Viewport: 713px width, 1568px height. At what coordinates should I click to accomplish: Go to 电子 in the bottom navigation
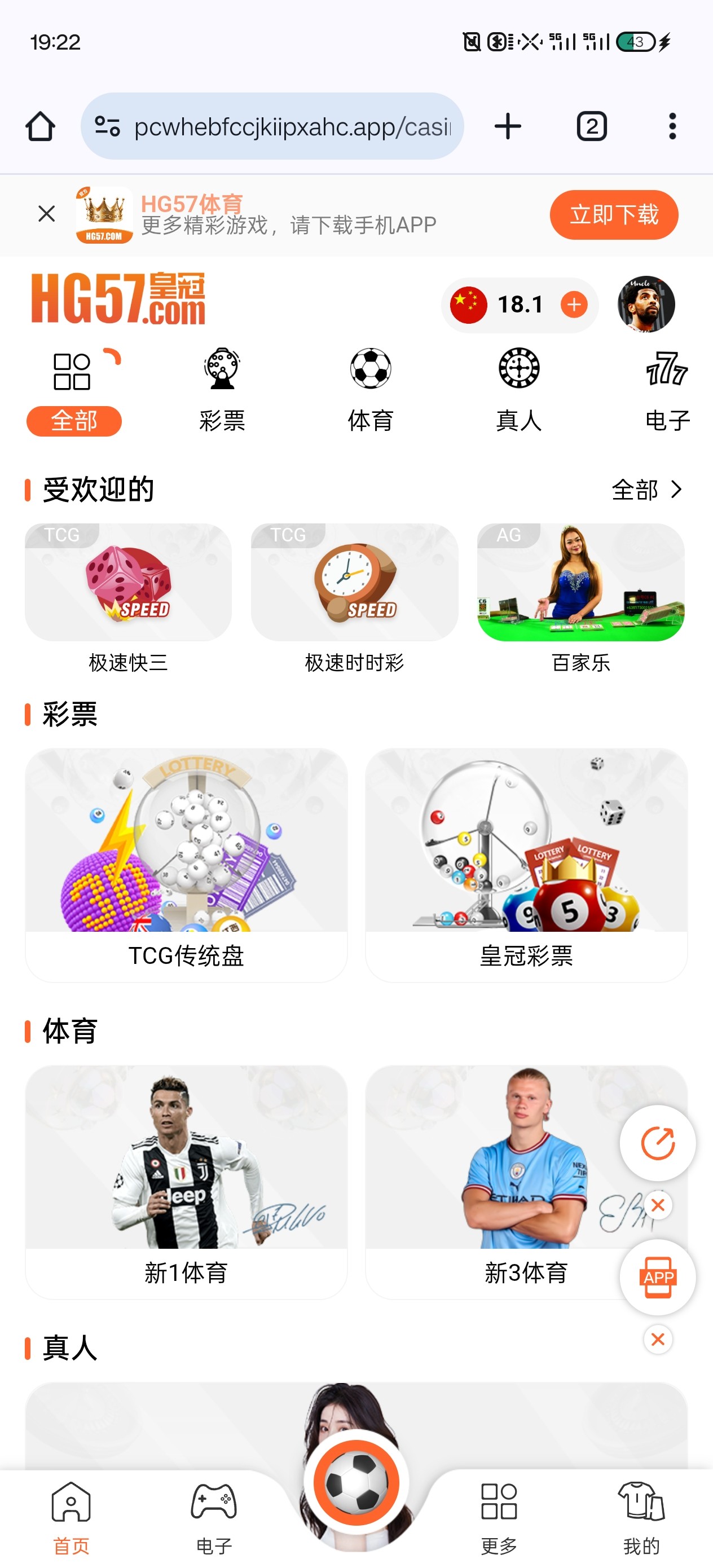(214, 1517)
